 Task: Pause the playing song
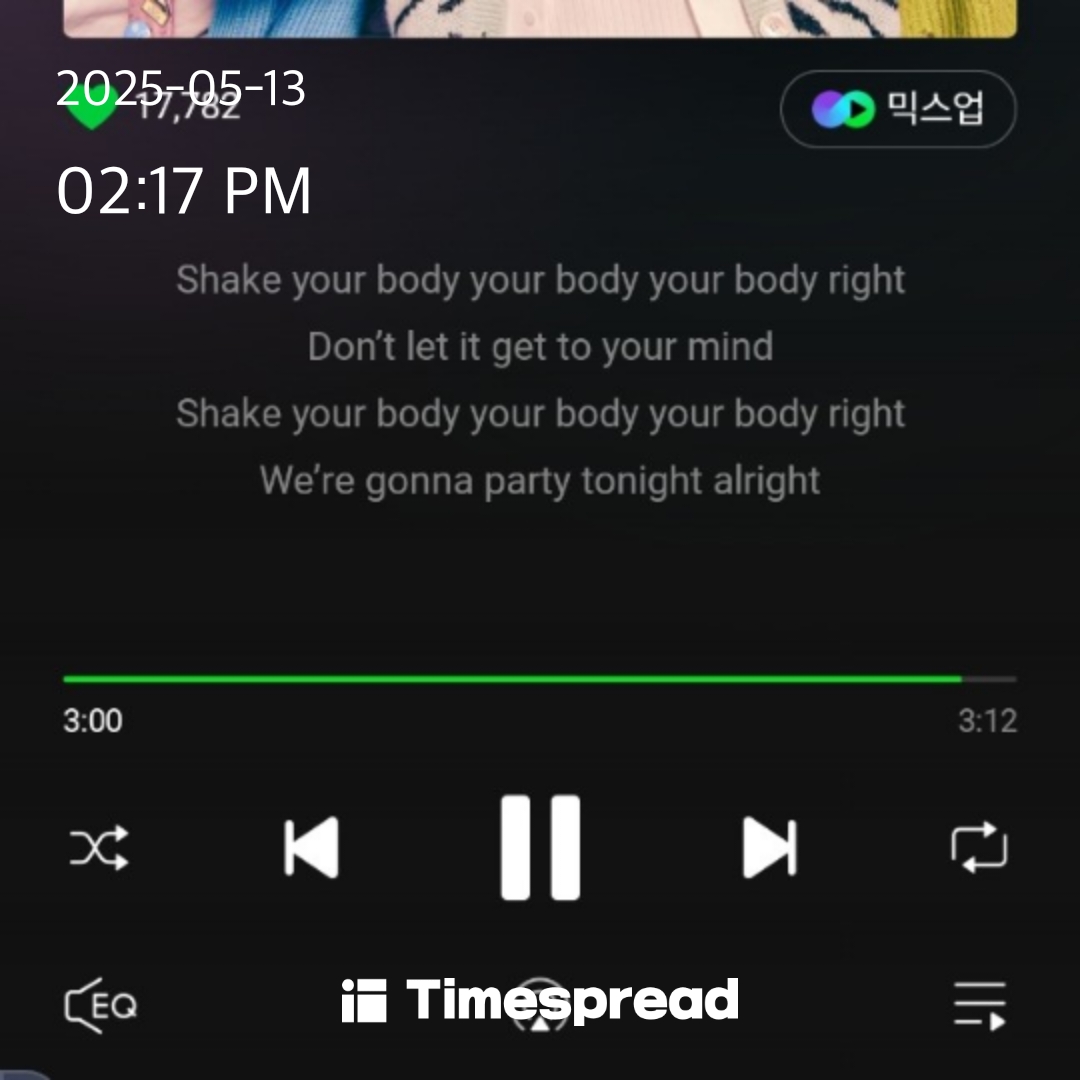tap(540, 848)
